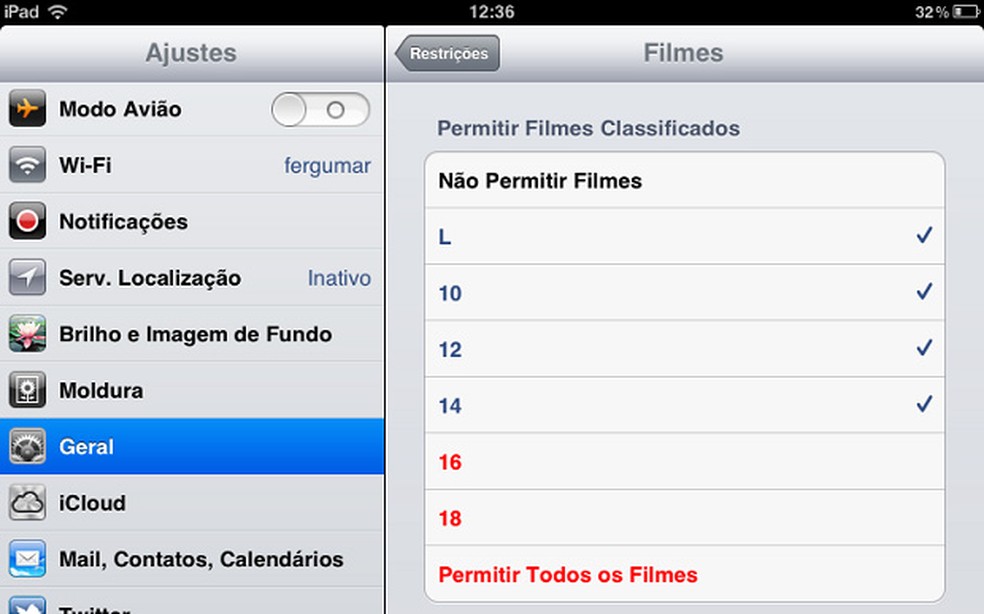Screen dimensions: 984x614
Task: Open Serv. Localização settings
Action: (190, 278)
